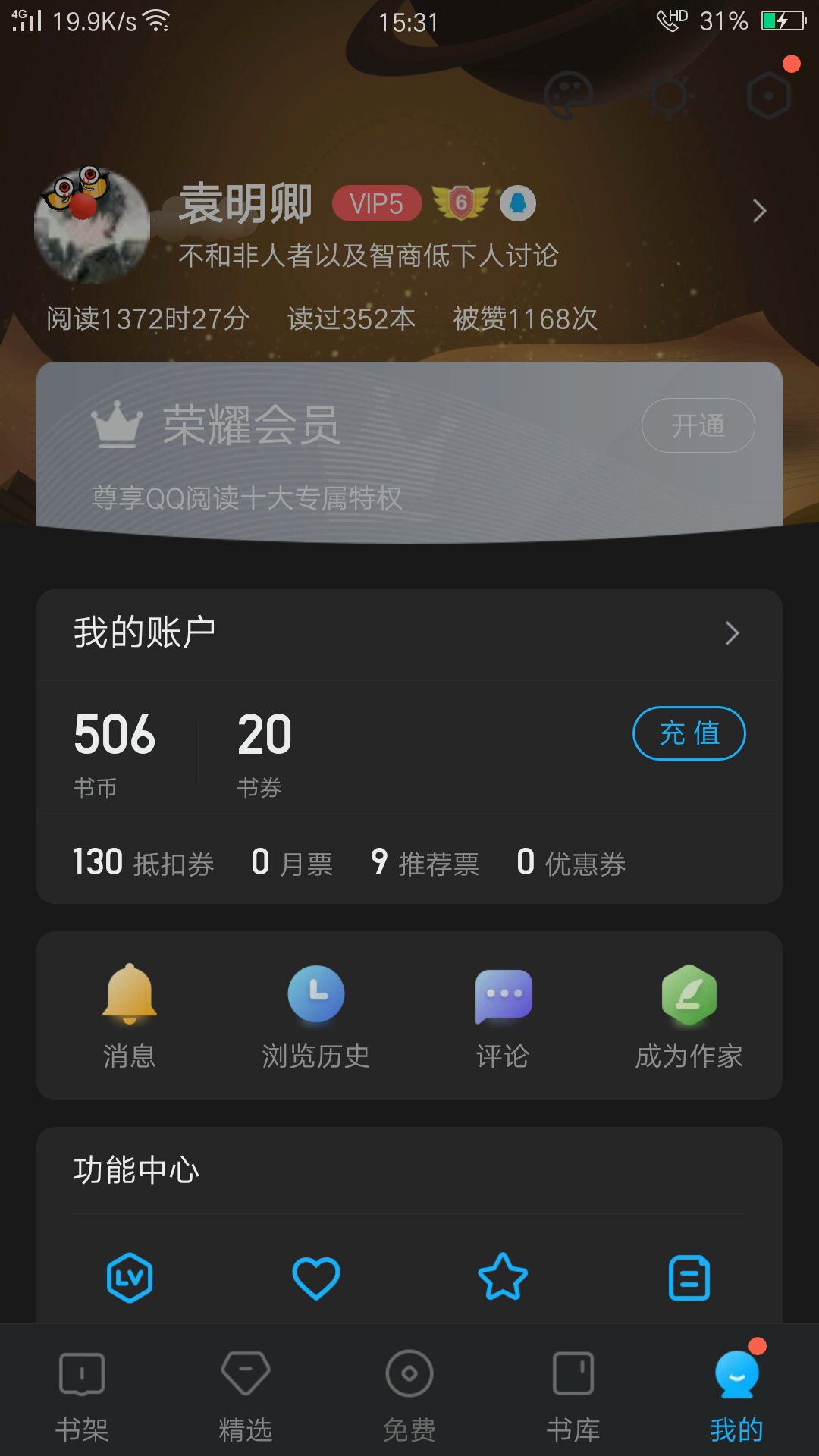Toggle day mode sun icon
The image size is (819, 1456).
pyautogui.click(x=669, y=96)
